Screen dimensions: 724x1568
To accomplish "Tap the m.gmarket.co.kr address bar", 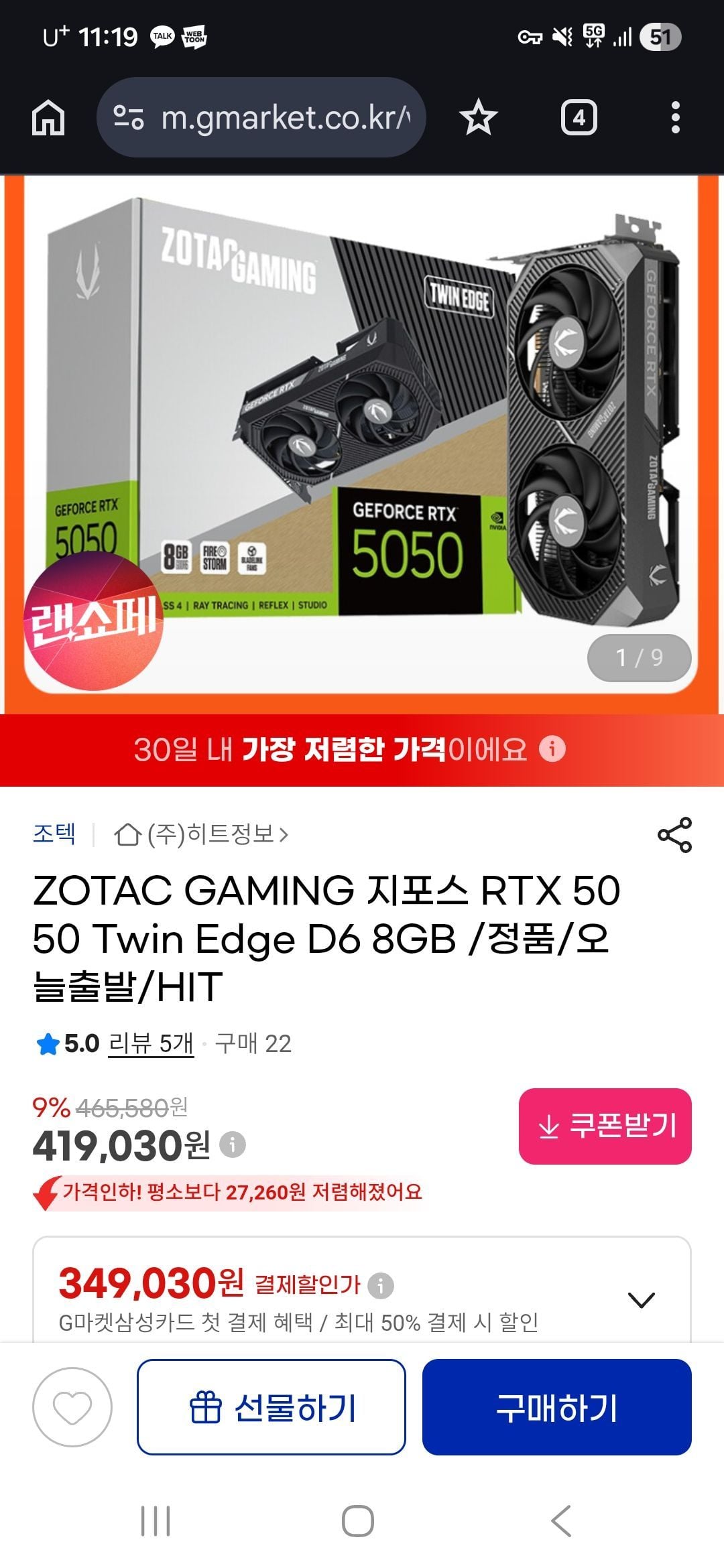I will coord(261,118).
